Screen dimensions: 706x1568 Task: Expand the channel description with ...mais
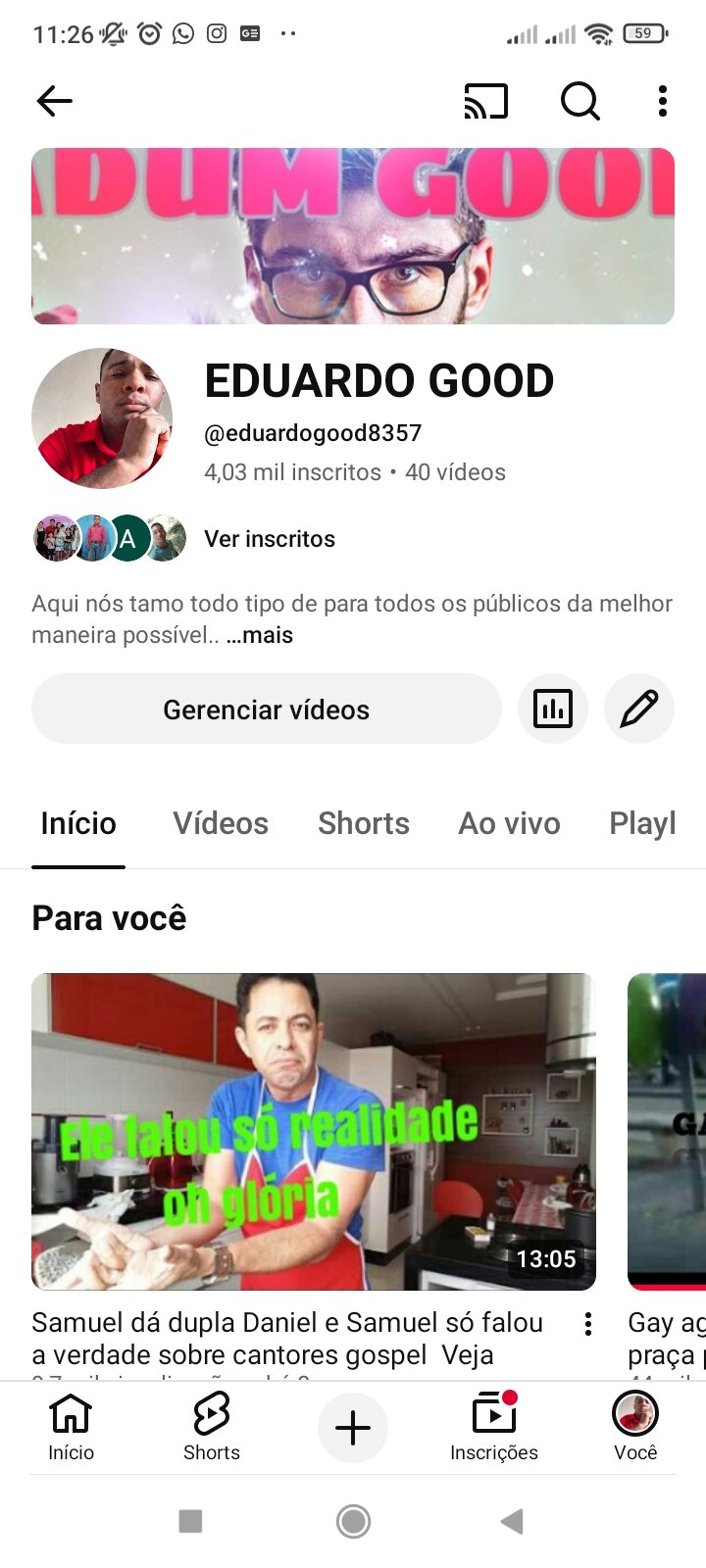(x=260, y=635)
